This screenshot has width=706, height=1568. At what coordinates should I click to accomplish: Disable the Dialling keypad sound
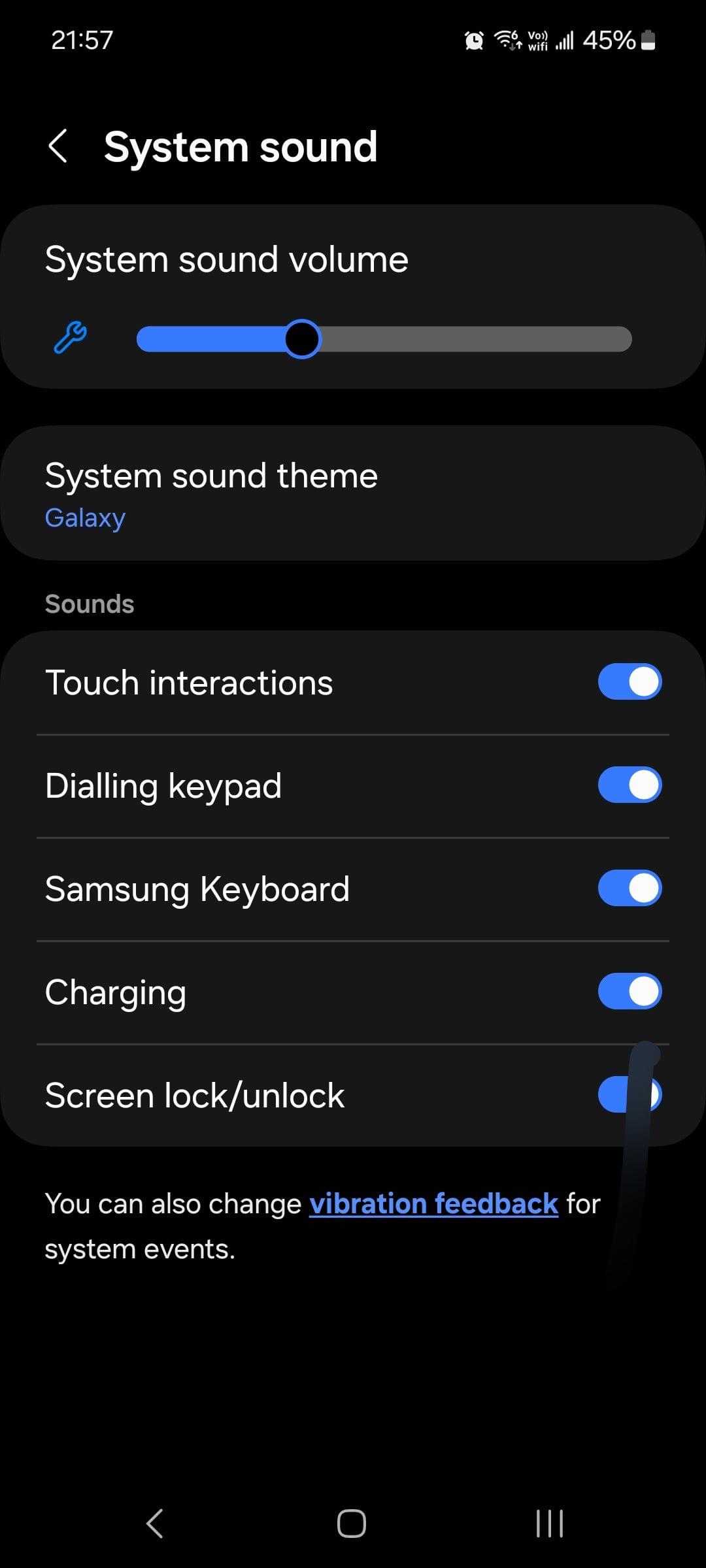click(630, 785)
